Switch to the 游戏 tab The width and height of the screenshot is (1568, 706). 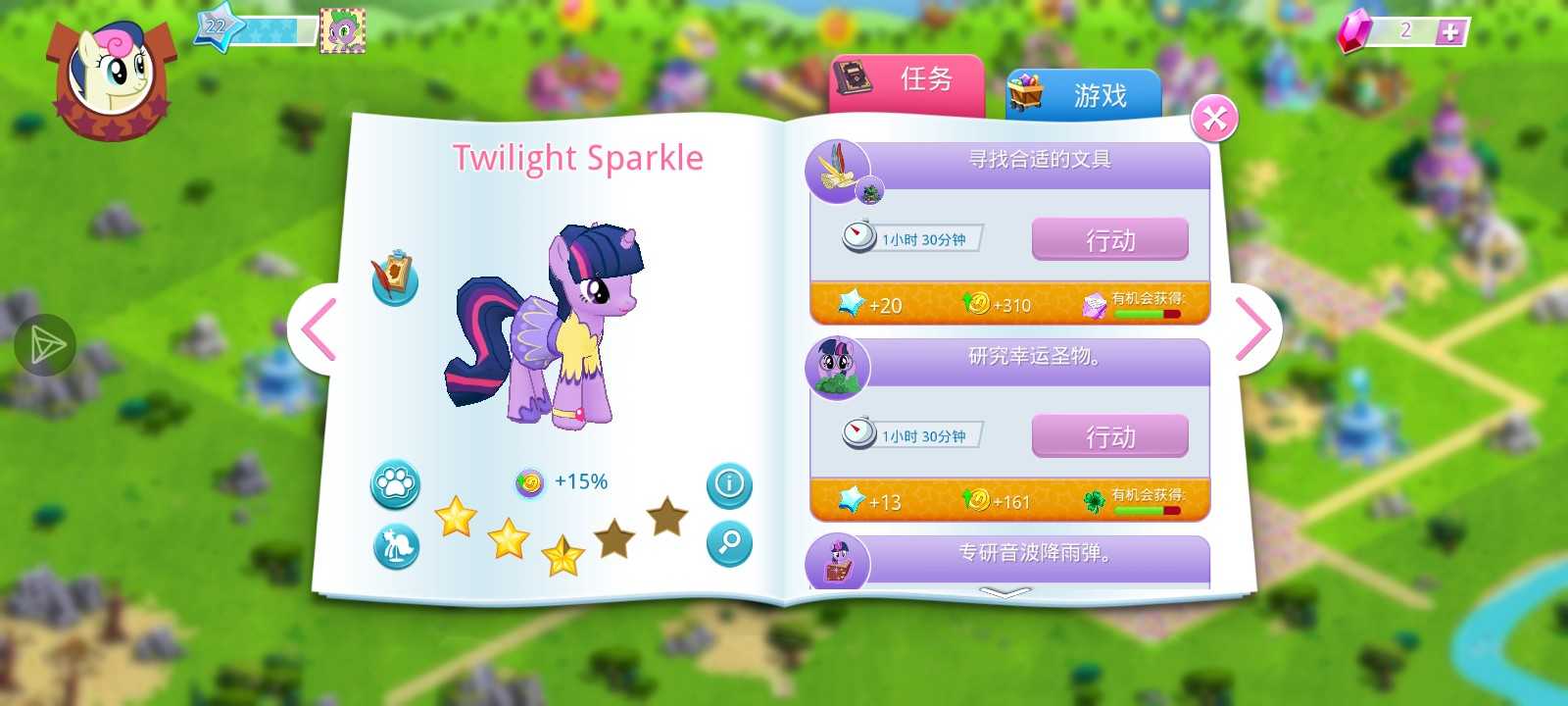(x=1083, y=96)
